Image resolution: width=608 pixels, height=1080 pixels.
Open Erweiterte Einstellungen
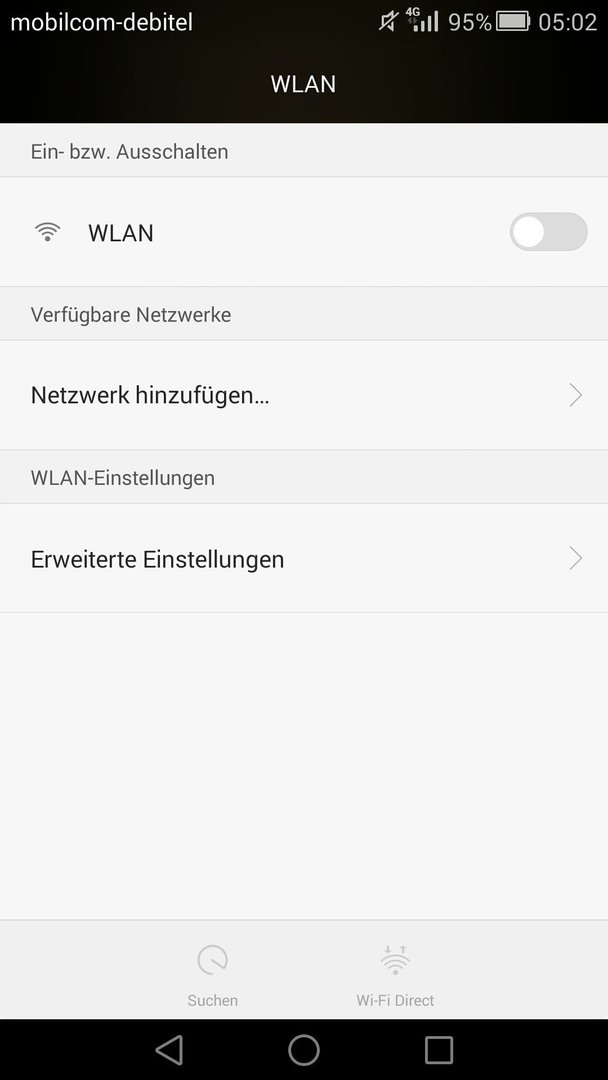point(304,559)
